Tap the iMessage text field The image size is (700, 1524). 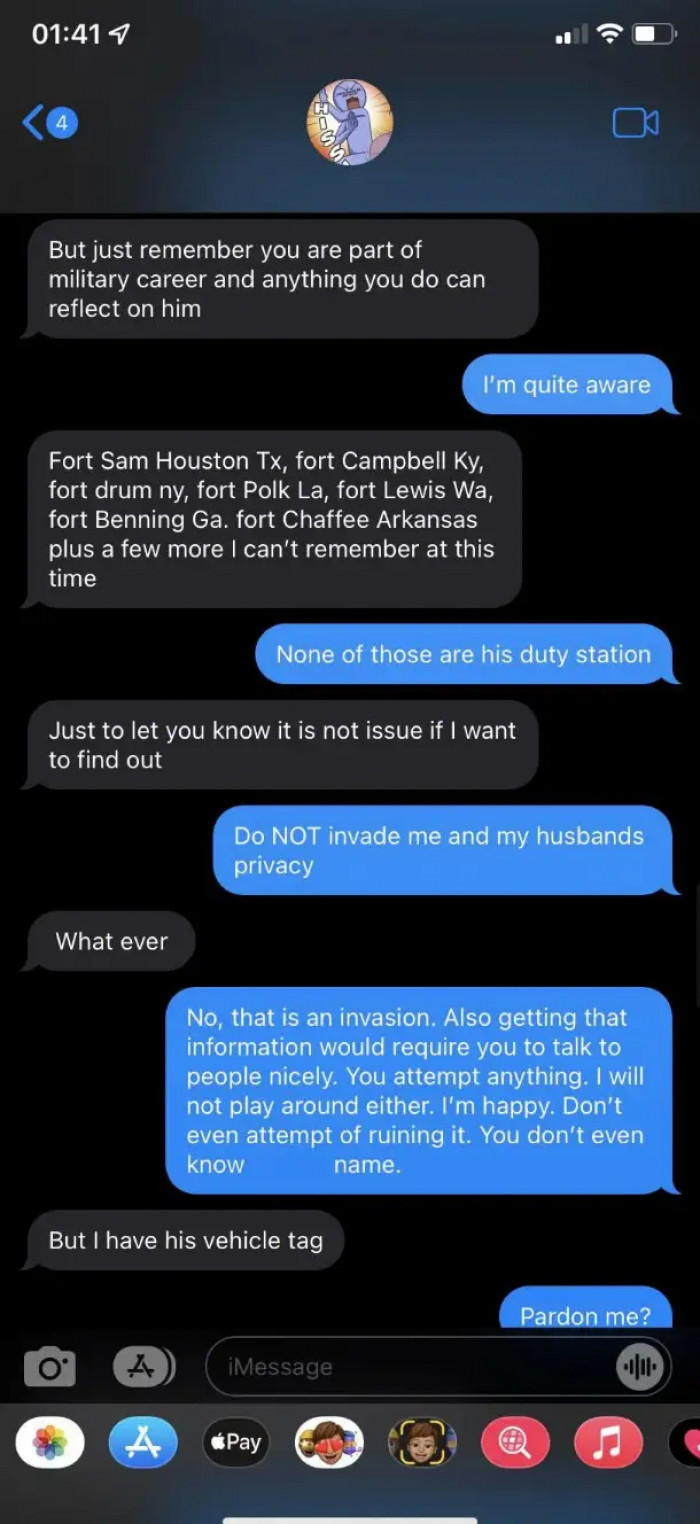(x=410, y=1366)
